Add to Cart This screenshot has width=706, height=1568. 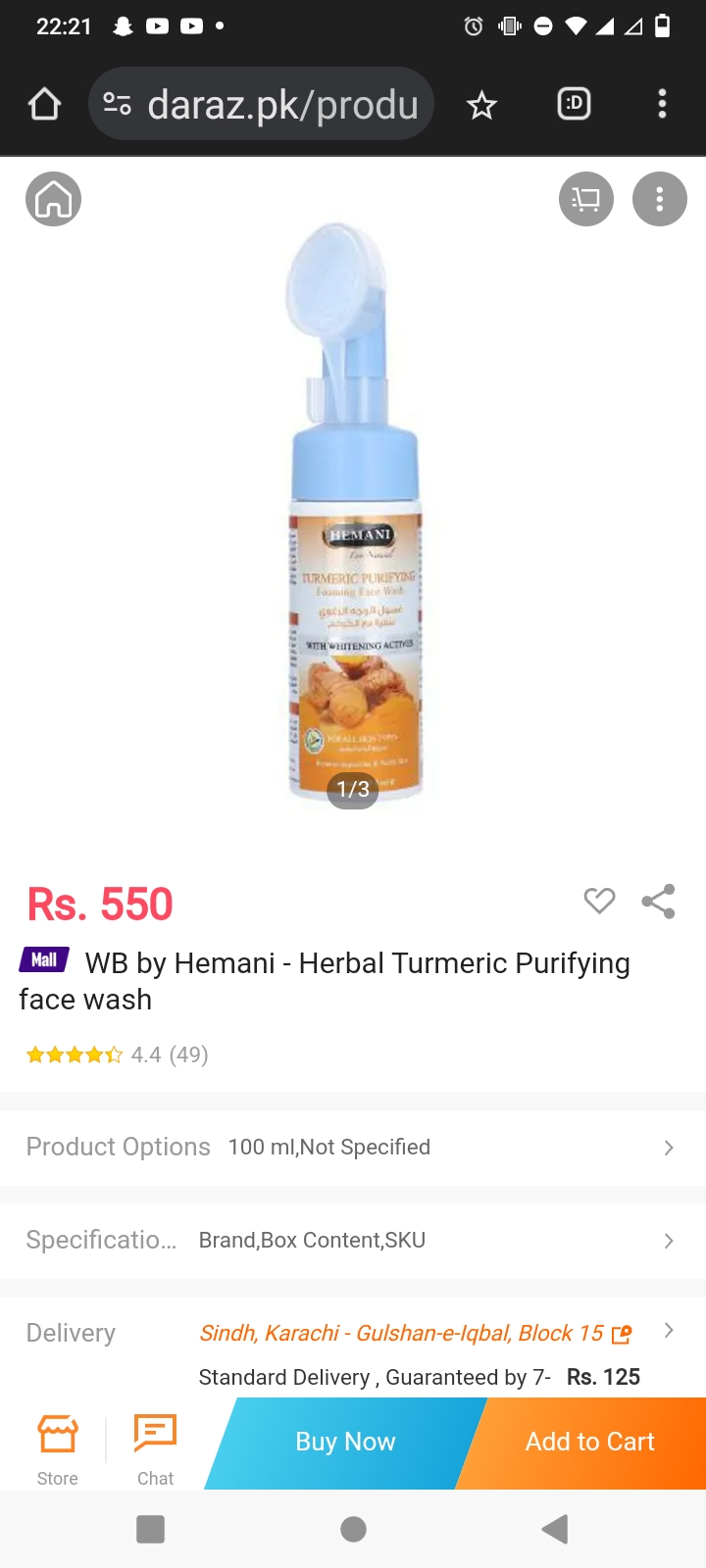coord(589,1442)
